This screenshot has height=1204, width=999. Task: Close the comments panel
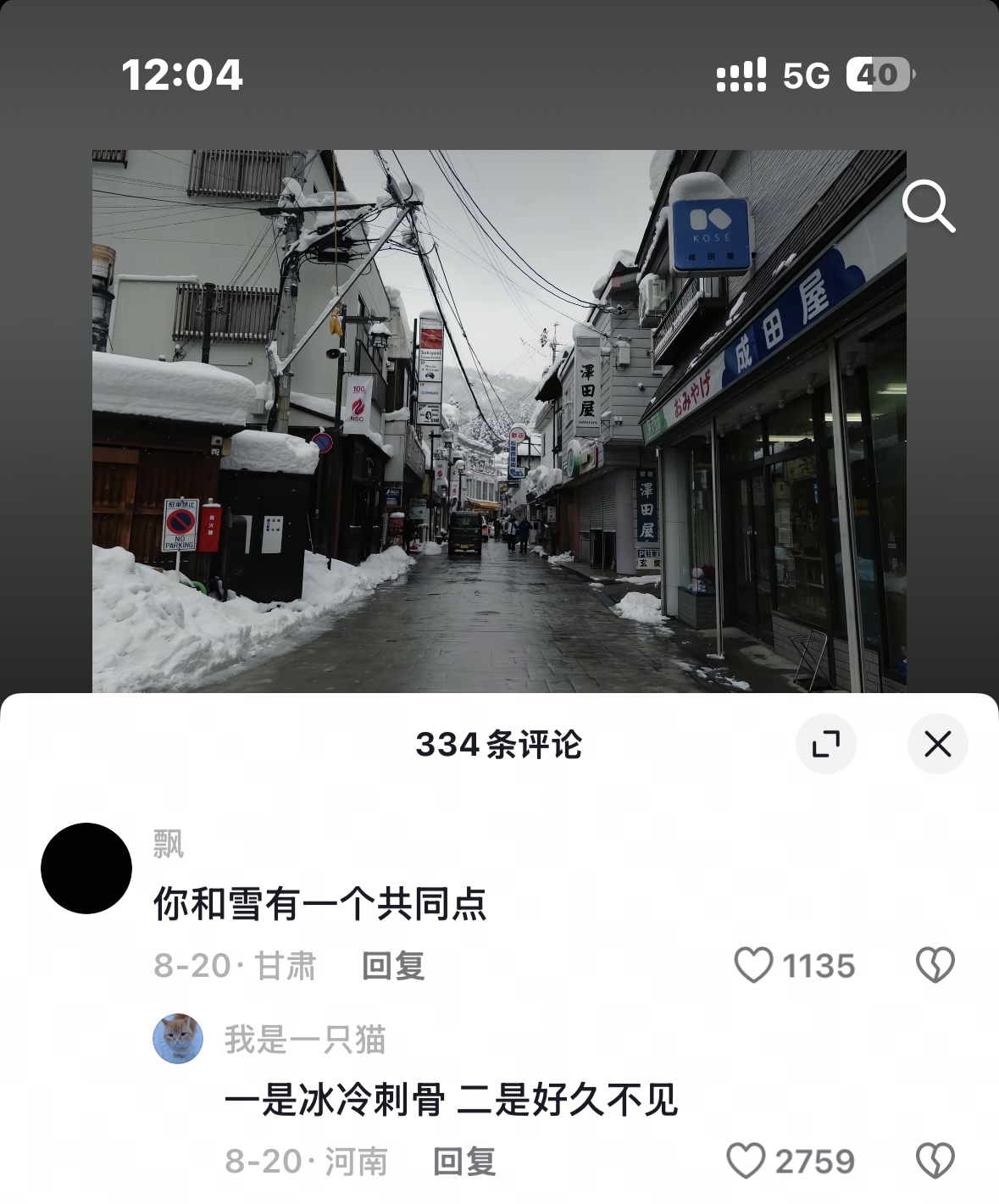(x=937, y=745)
